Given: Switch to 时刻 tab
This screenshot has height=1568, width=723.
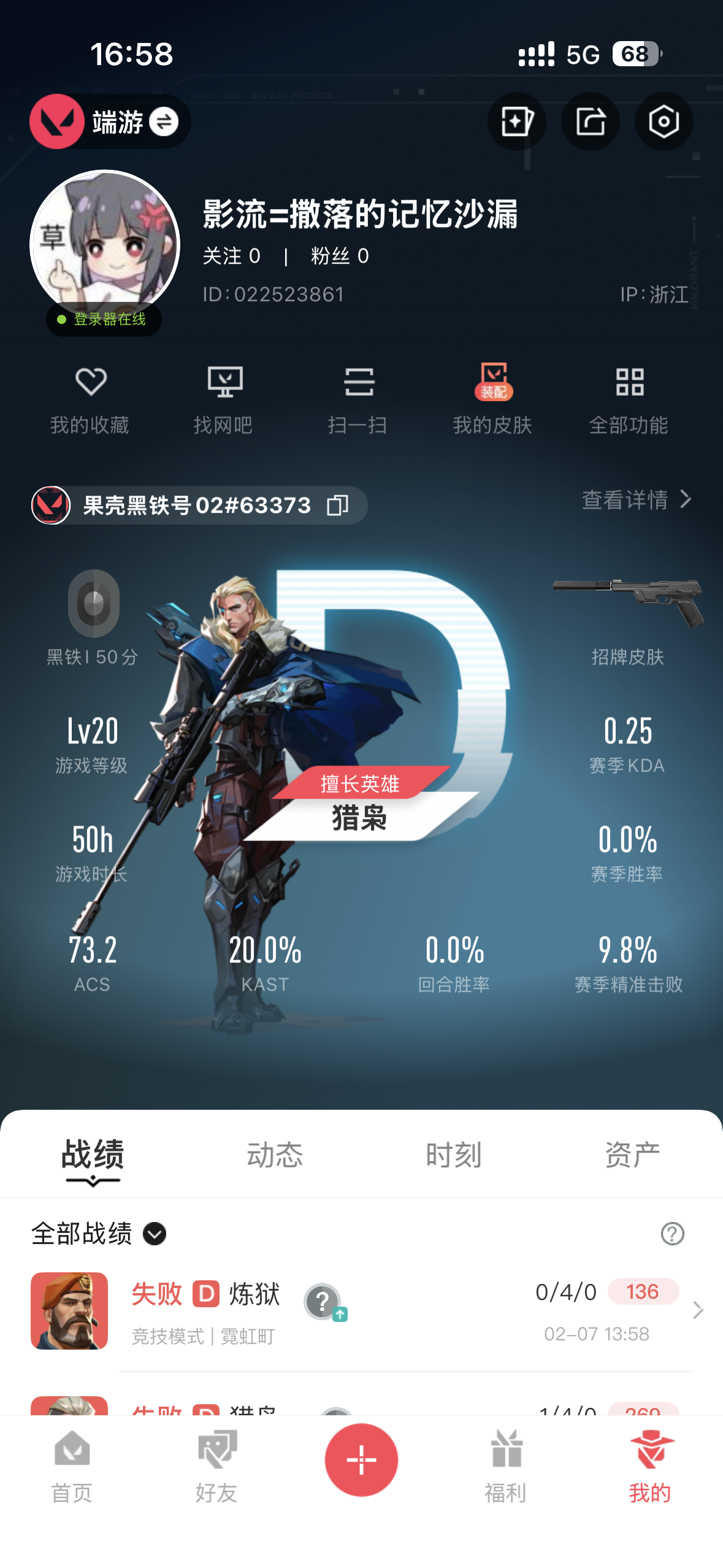Looking at the screenshot, I should (x=454, y=1155).
